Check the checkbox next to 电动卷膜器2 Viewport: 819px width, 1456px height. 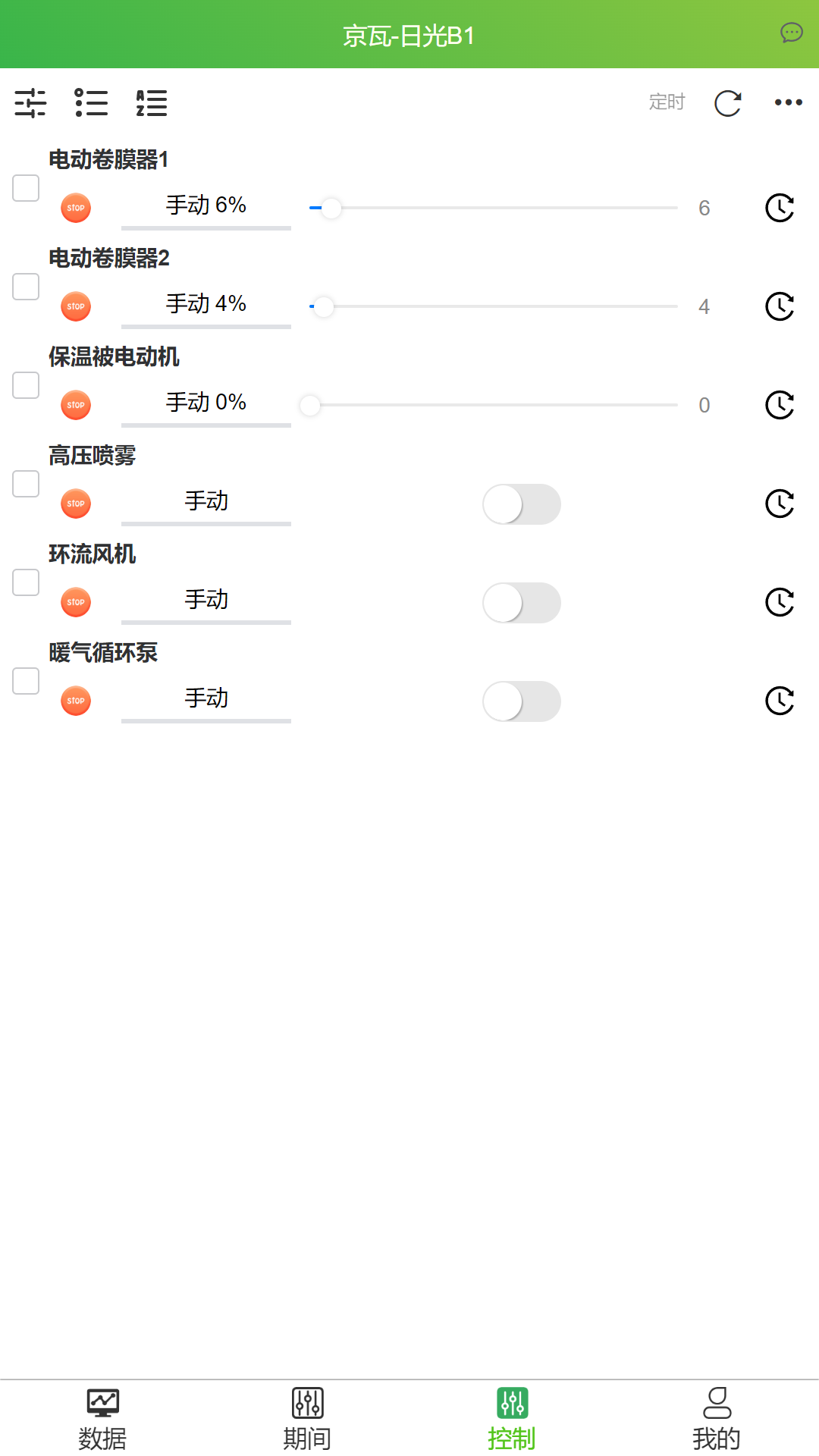pyautogui.click(x=27, y=287)
